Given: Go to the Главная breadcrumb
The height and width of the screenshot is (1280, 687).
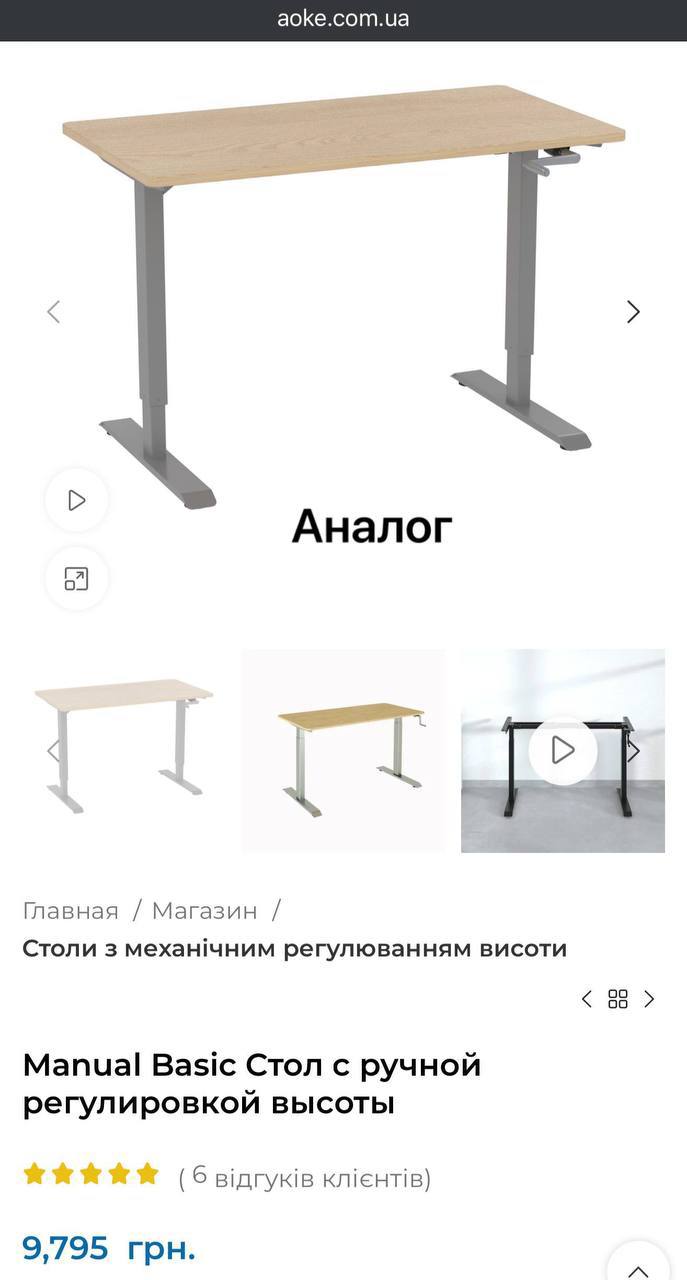Looking at the screenshot, I should (70, 911).
